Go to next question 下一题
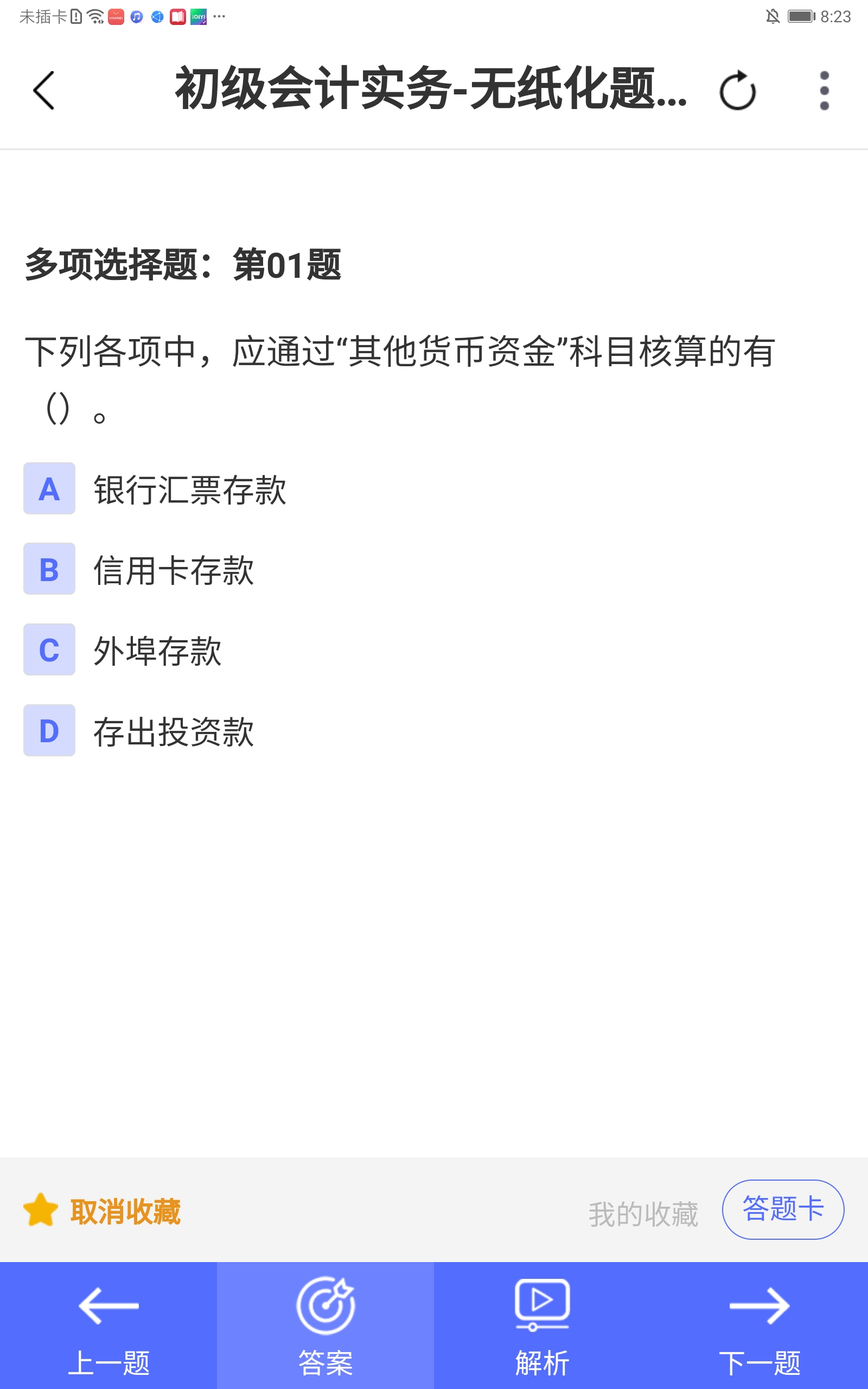 (759, 1326)
